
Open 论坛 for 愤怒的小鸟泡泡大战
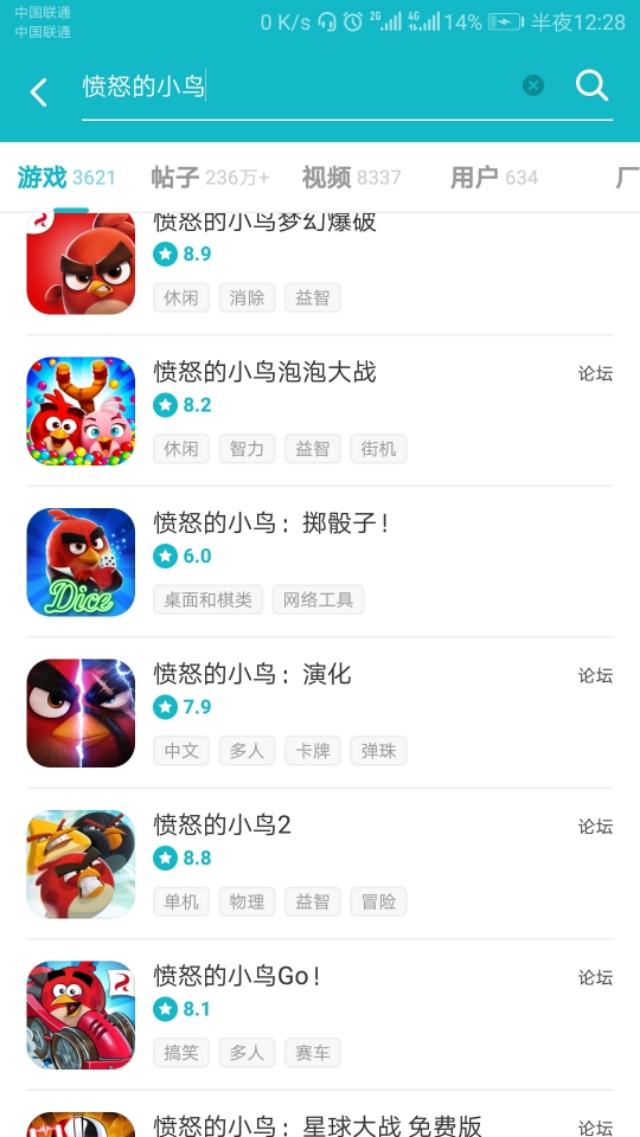[x=595, y=374]
